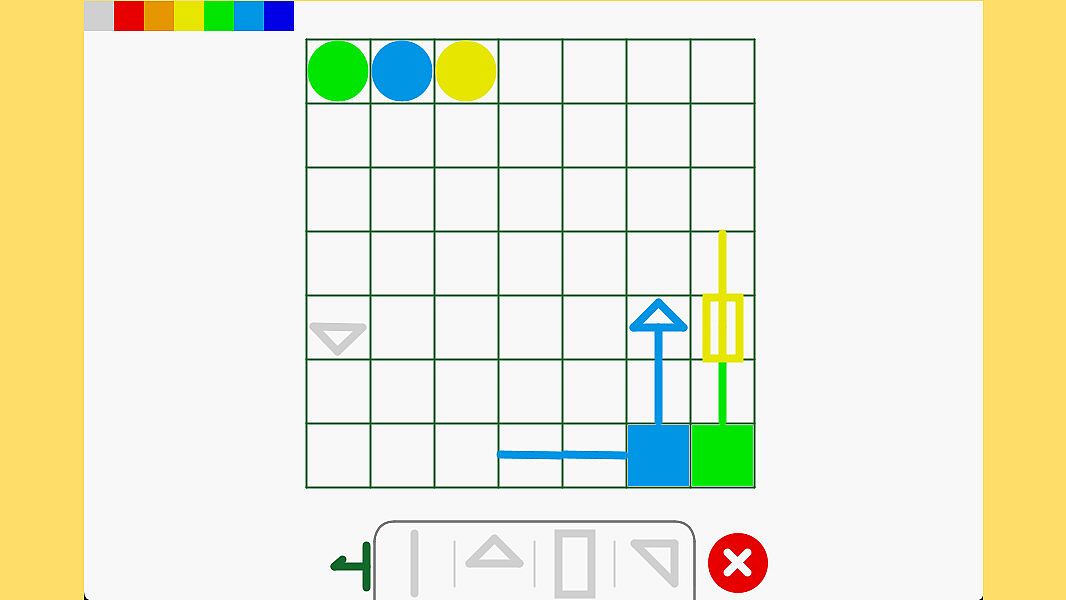
Task: Tap the green square in the grid
Action: tap(722, 456)
